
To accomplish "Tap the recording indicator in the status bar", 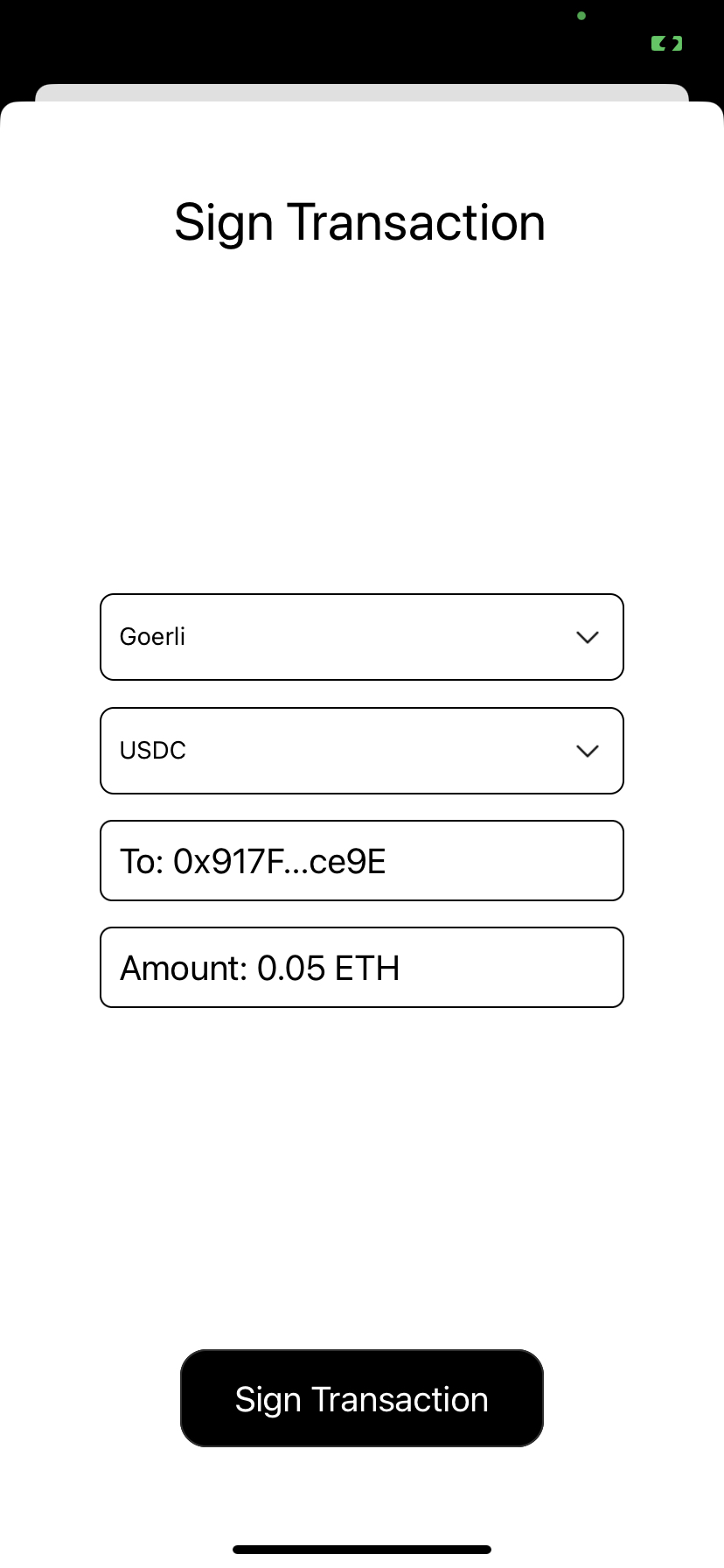I will click(x=581, y=16).
